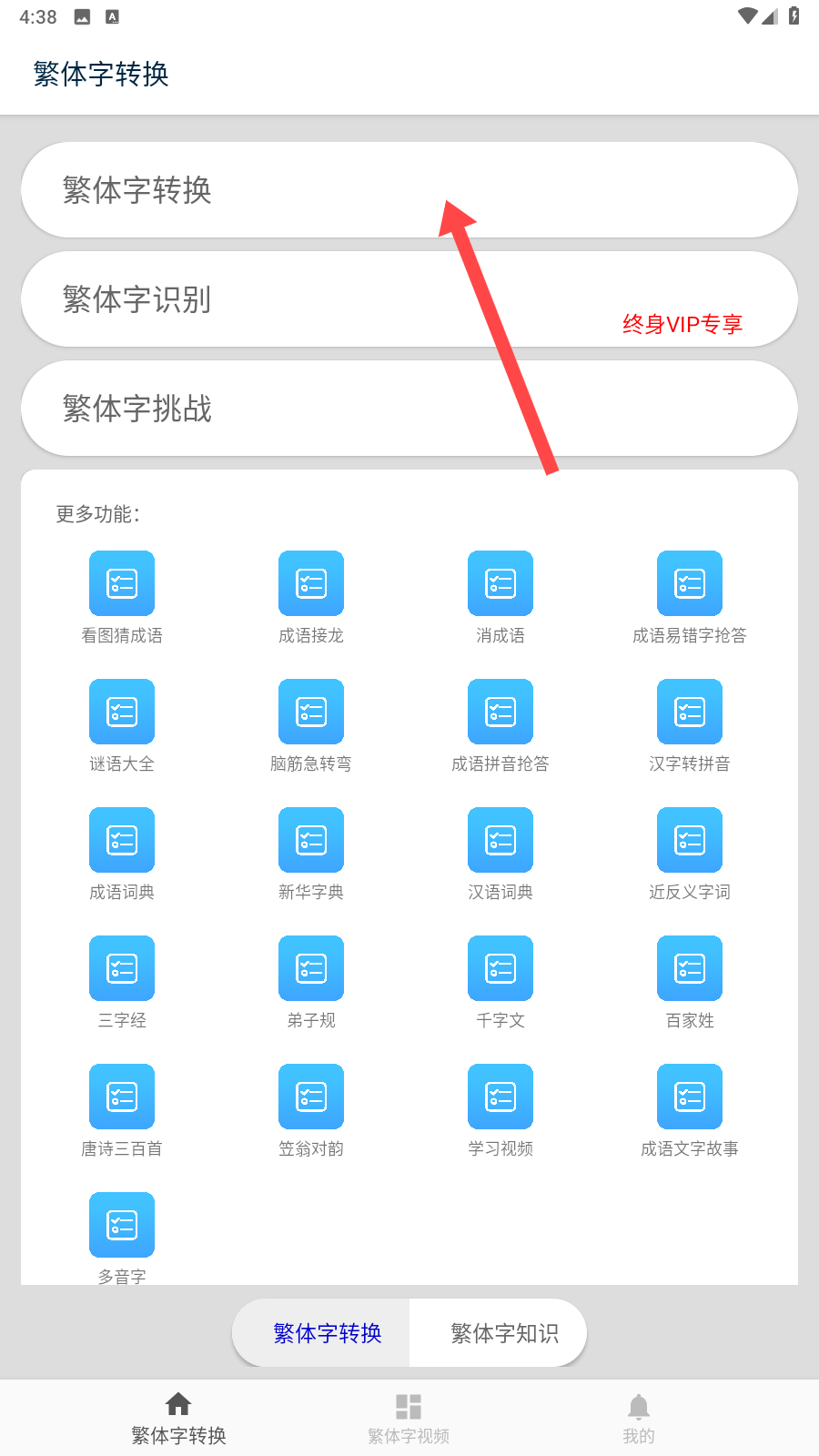
Task: Open 百家姓 text
Action: click(690, 982)
